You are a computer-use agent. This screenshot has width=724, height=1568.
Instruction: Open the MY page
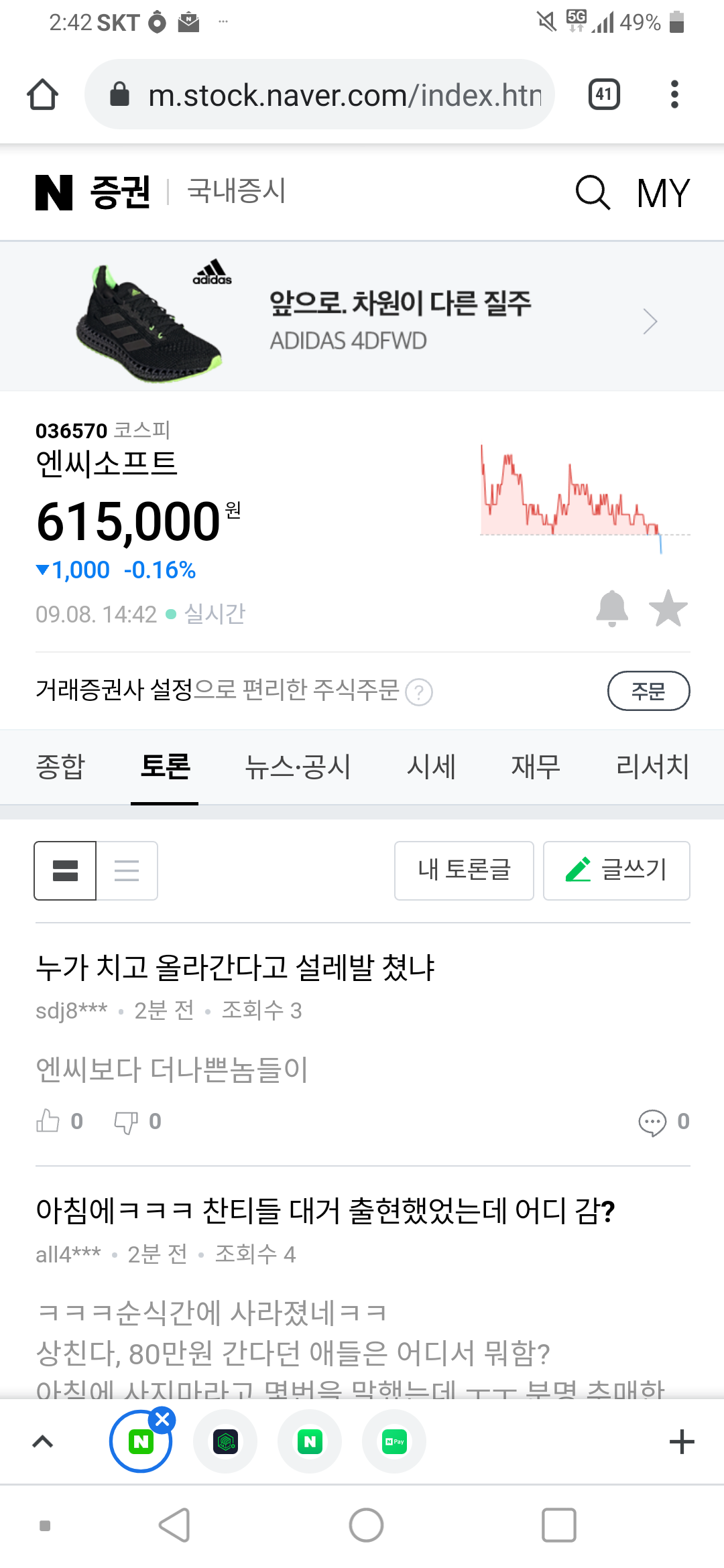tap(663, 193)
